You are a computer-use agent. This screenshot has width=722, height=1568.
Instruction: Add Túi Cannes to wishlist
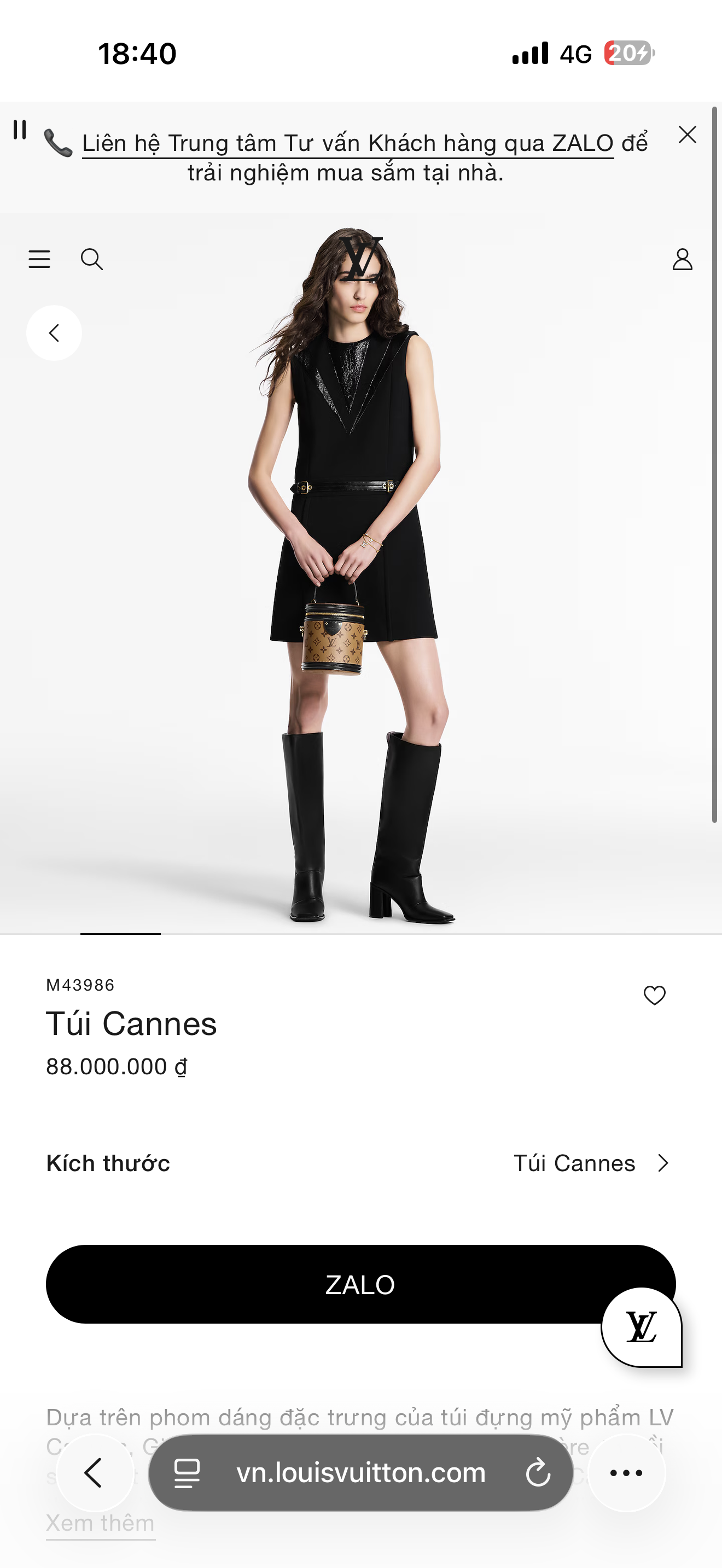(654, 996)
